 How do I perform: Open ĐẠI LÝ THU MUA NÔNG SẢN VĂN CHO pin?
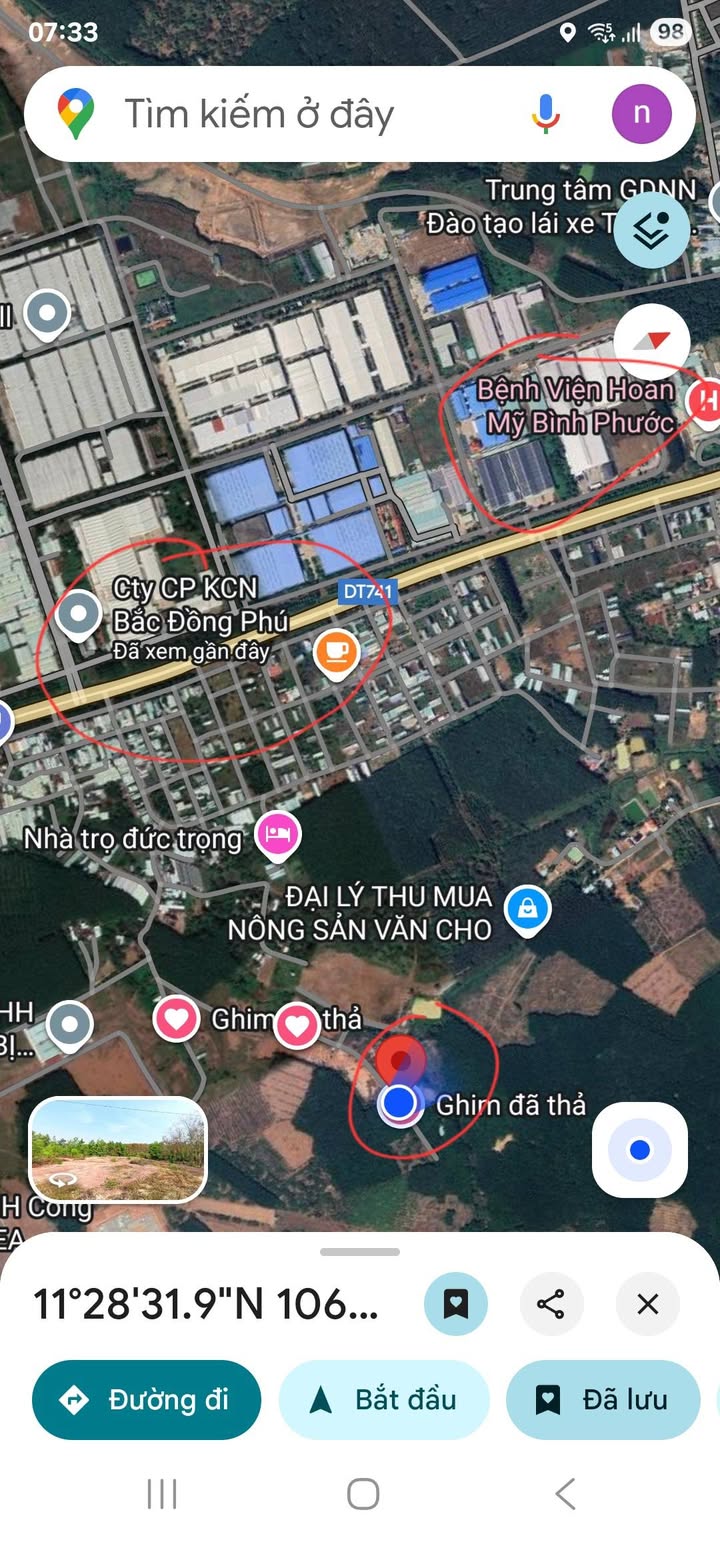pos(525,908)
